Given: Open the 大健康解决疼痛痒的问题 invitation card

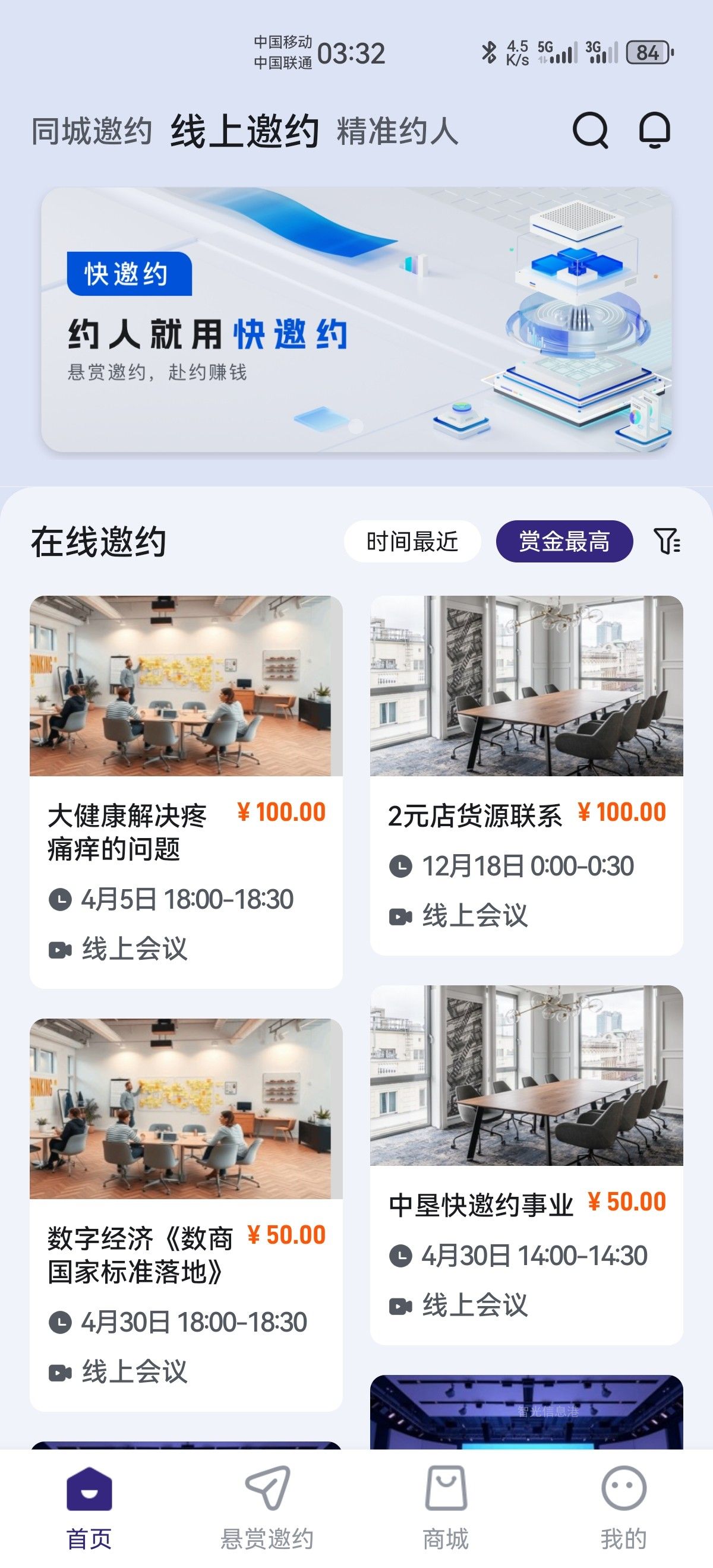Looking at the screenshot, I should [186, 791].
